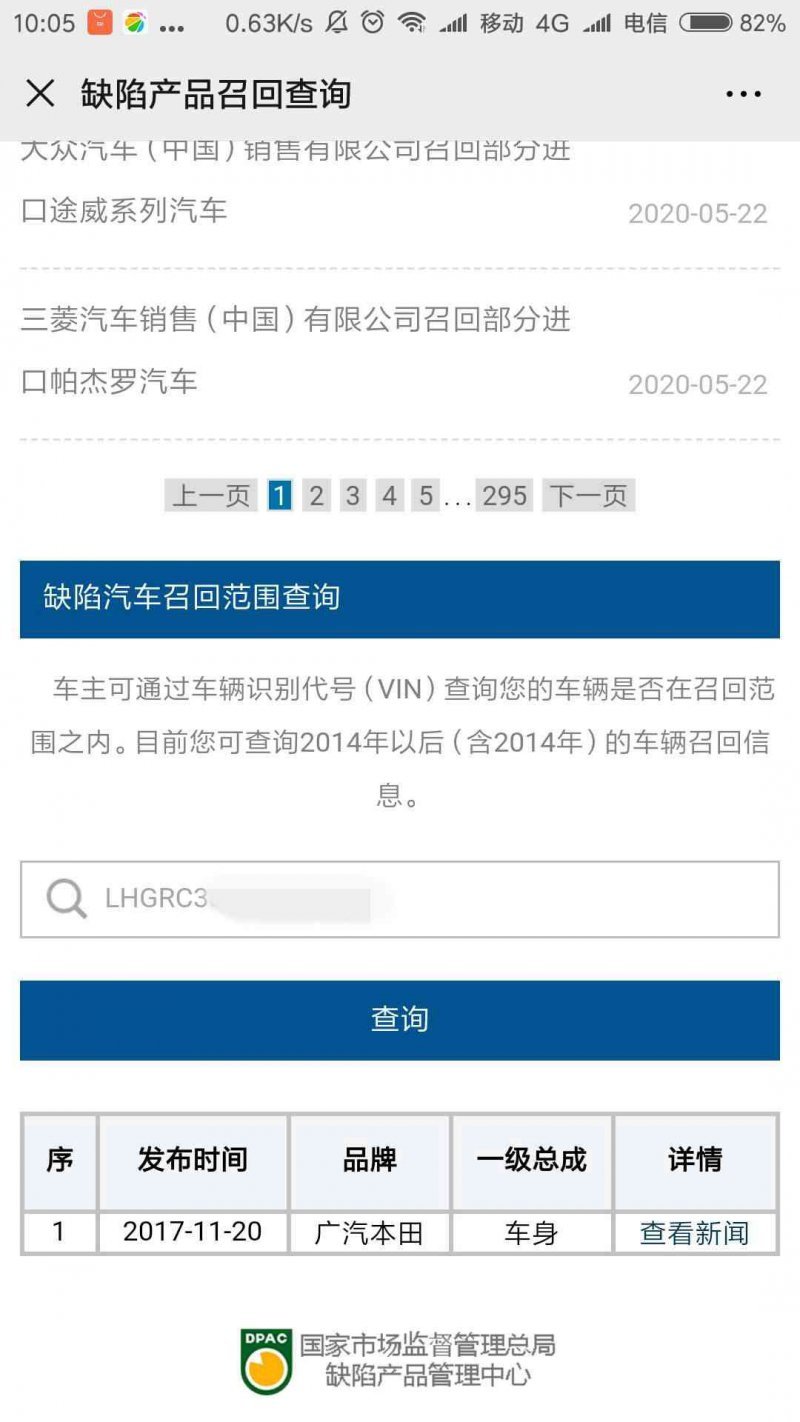Close the 缺陷产品召回查询 page

point(40,94)
